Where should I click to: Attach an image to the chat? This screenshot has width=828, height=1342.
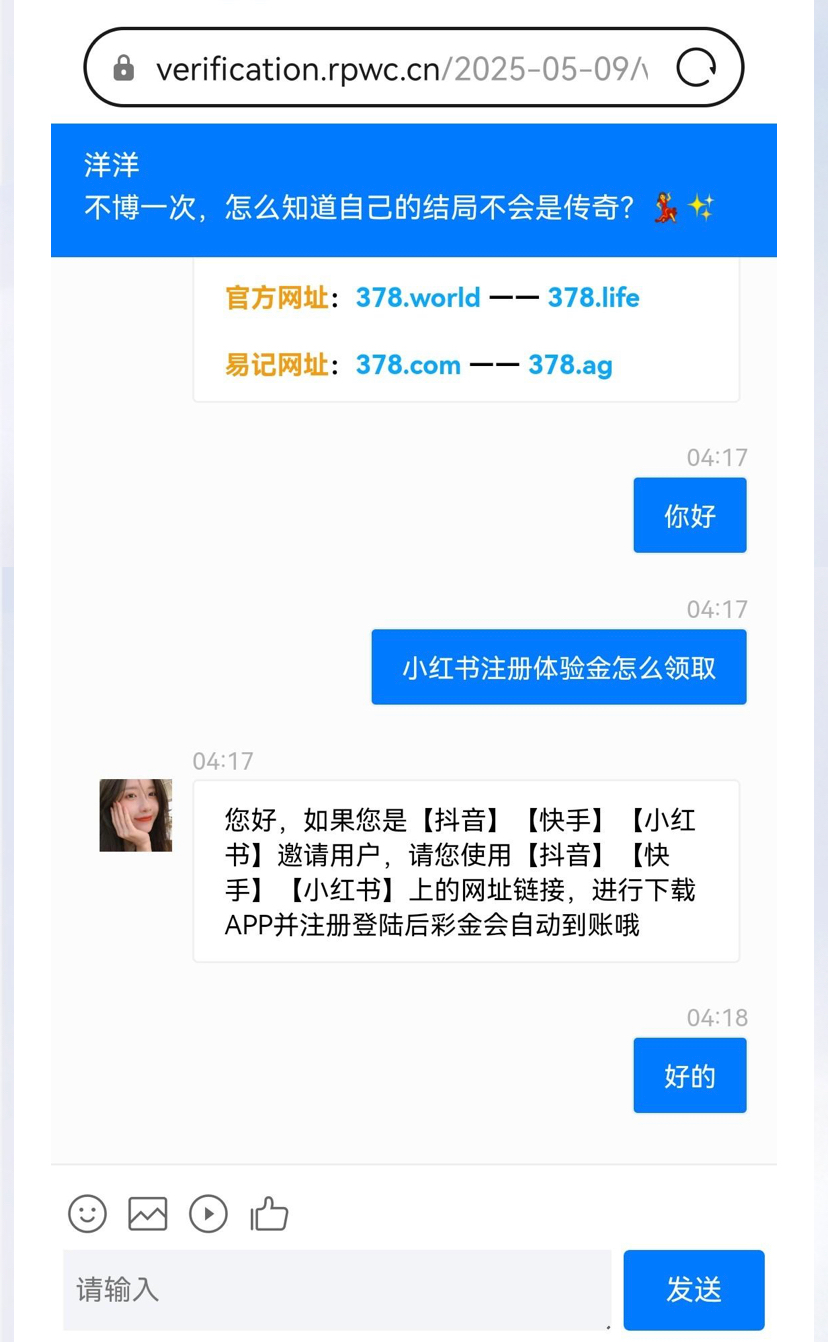[x=147, y=1214]
